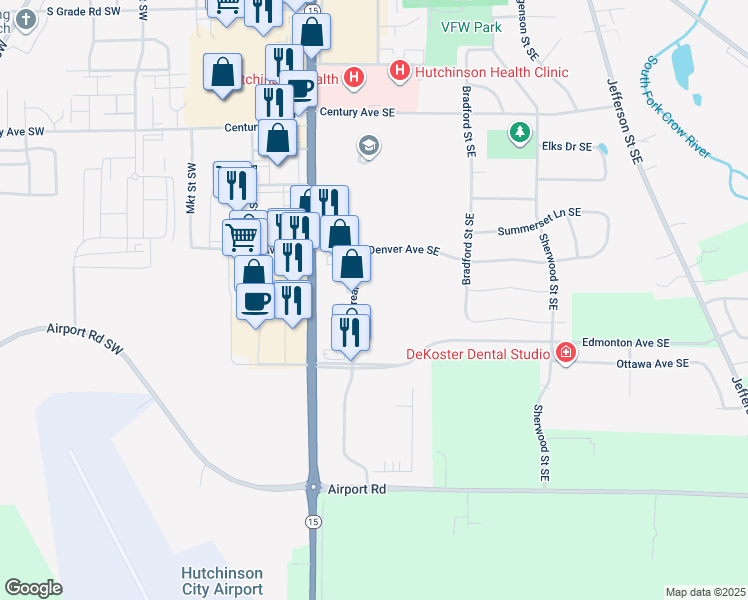Select the coffee cup marker above Airport Rd SW
Viewport: 748px width, 600px height.
coord(255,304)
